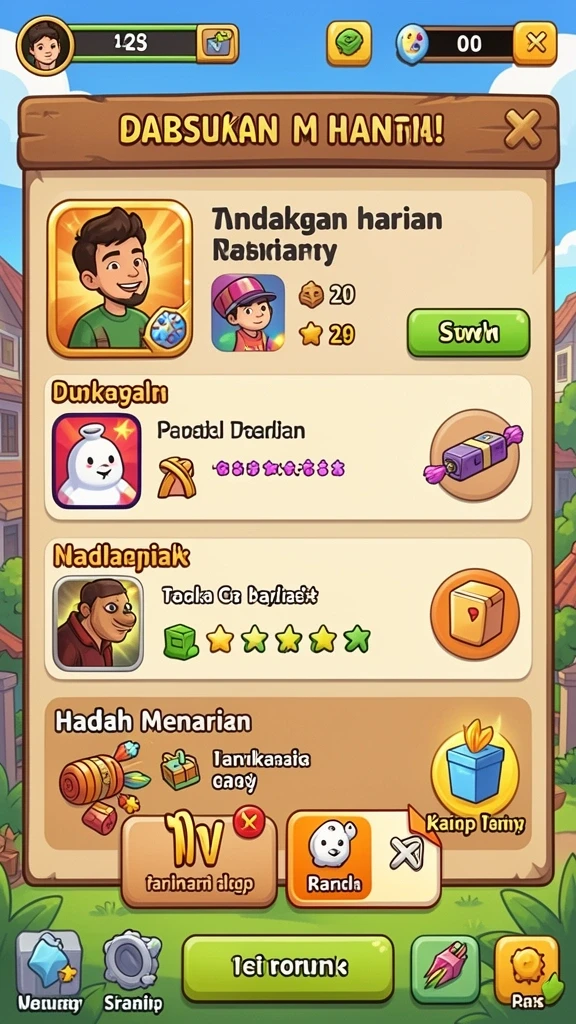Claim the orange box reward in Nadlaepiak
Screen dimensions: 576x1024
[475, 613]
